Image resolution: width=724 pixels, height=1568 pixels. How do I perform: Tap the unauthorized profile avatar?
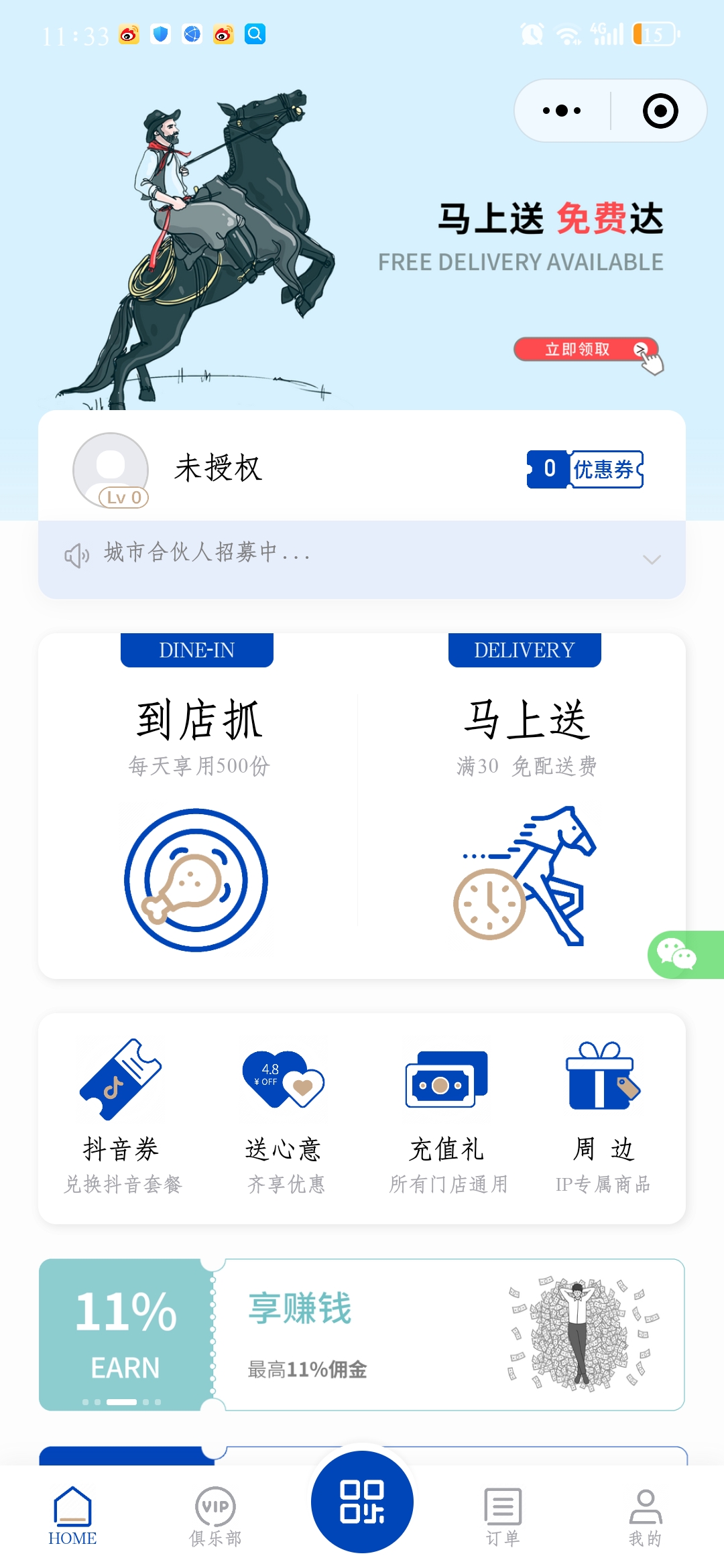point(111,470)
